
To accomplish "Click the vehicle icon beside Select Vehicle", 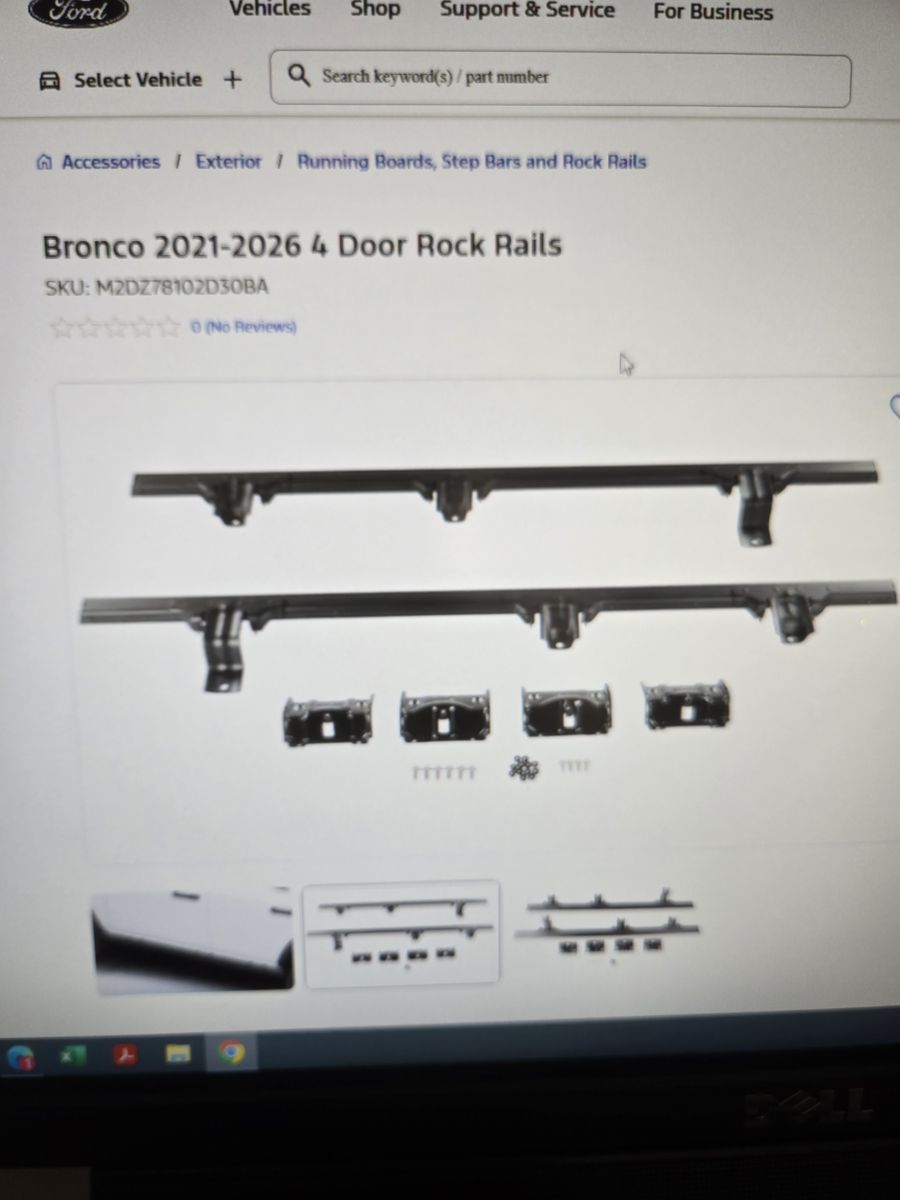I will click(x=48, y=79).
